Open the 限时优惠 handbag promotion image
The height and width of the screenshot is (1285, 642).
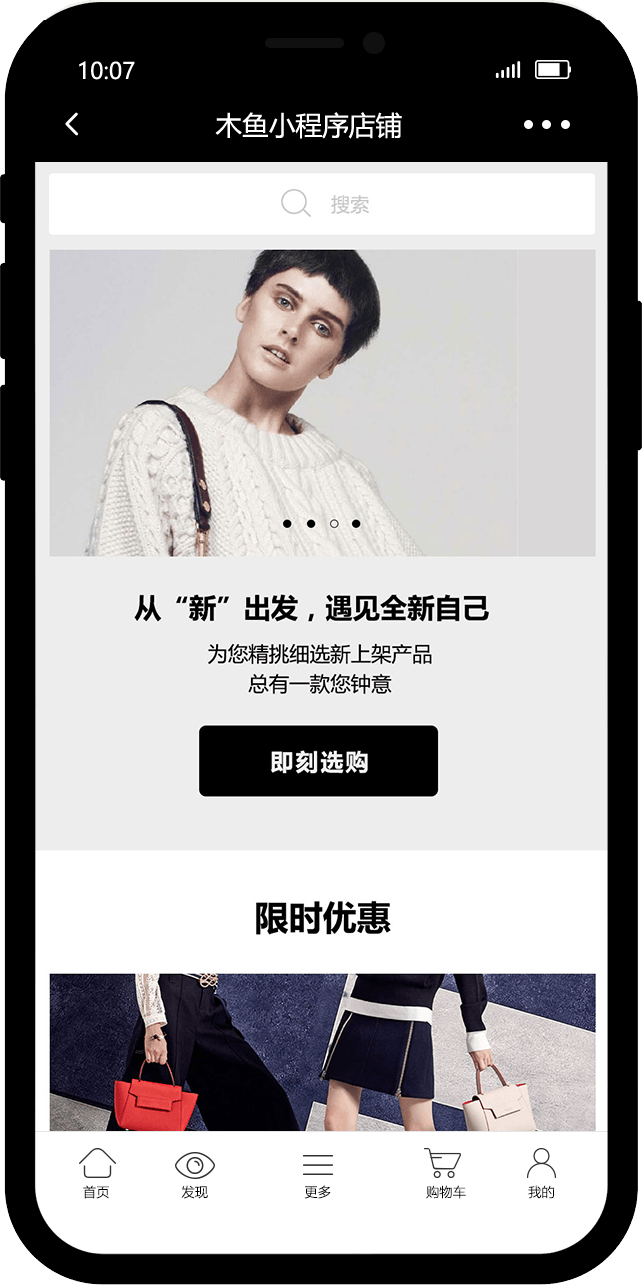322,1050
